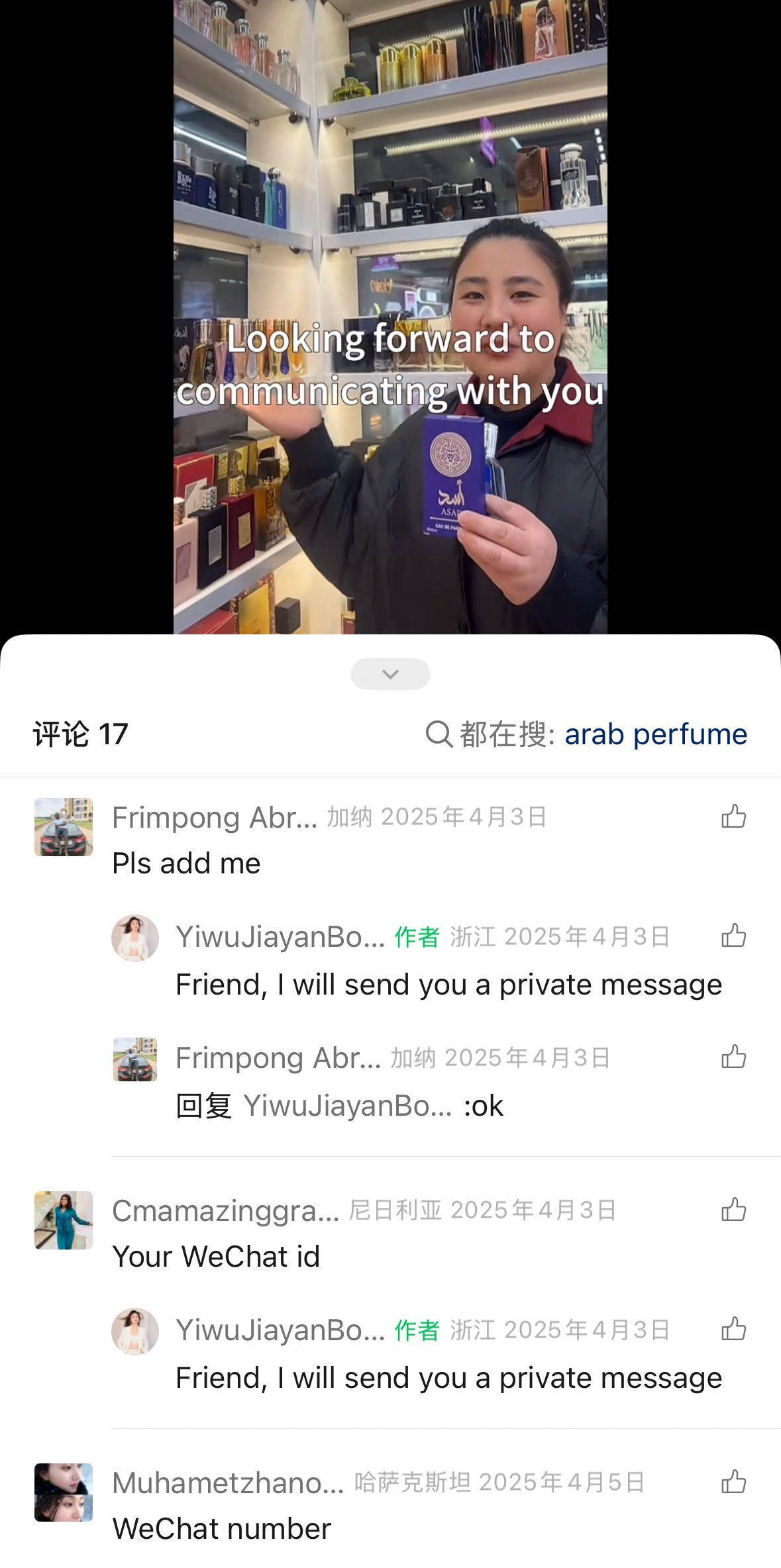Open Cmamazinggra's username on the WeChat id comment
The height and width of the screenshot is (1568, 781).
point(225,1210)
